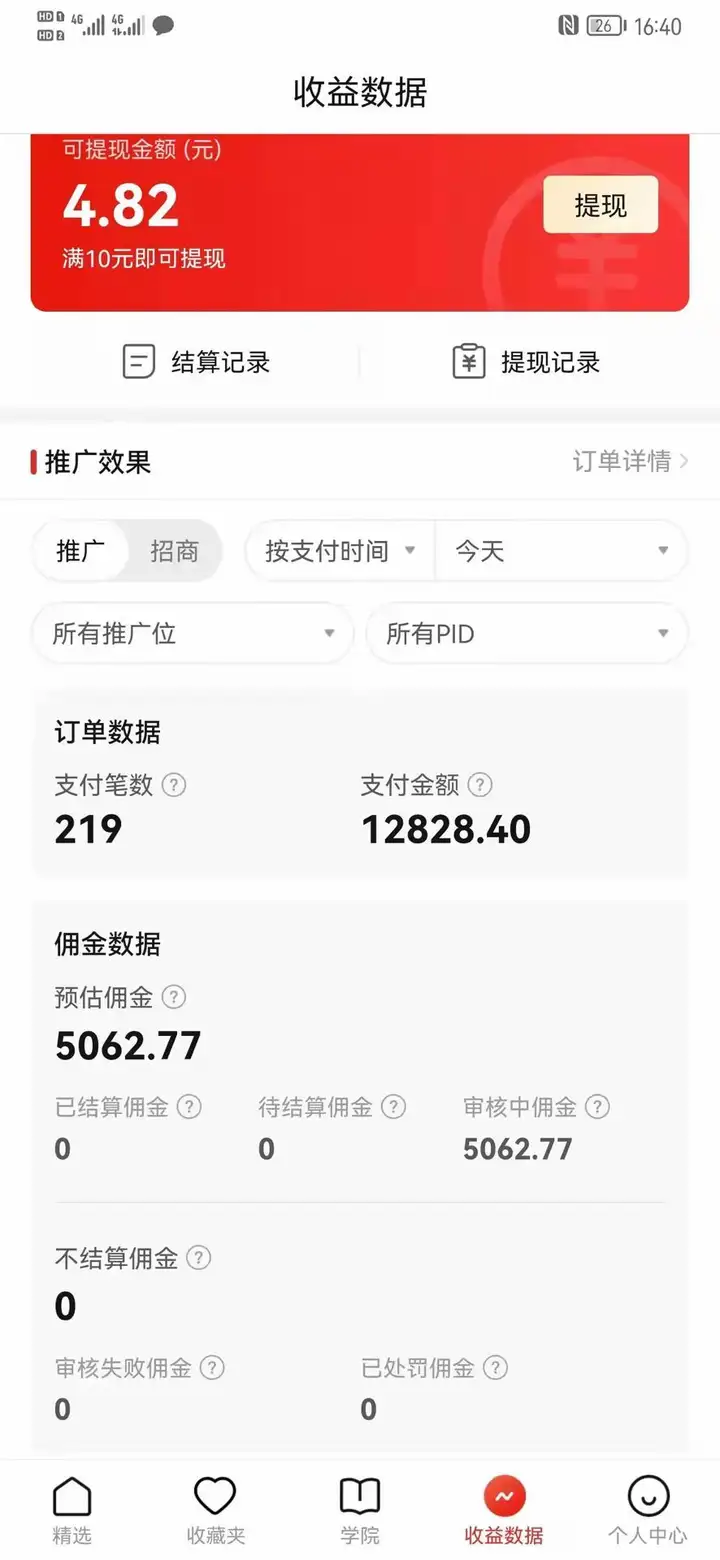The height and width of the screenshot is (1560, 720).
Task: Show help for 支付金额
Action: pos(480,785)
